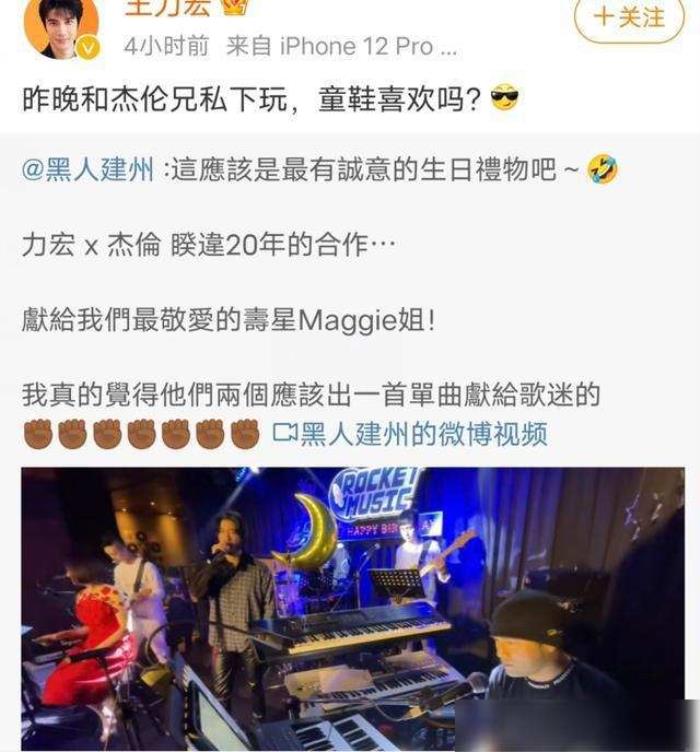Open the poster's profile avatar
The image size is (700, 752).
click(61, 25)
